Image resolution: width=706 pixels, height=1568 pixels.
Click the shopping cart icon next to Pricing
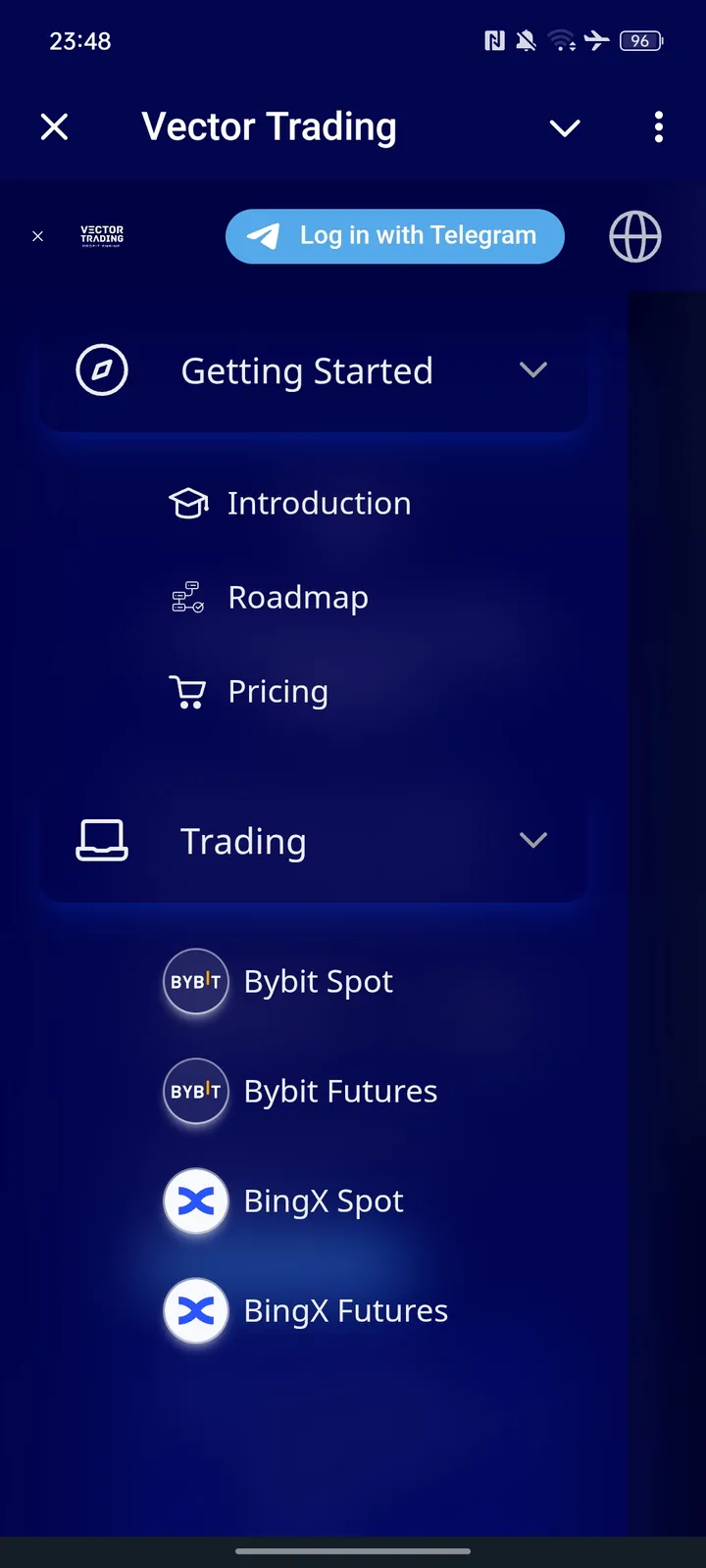pyautogui.click(x=187, y=691)
